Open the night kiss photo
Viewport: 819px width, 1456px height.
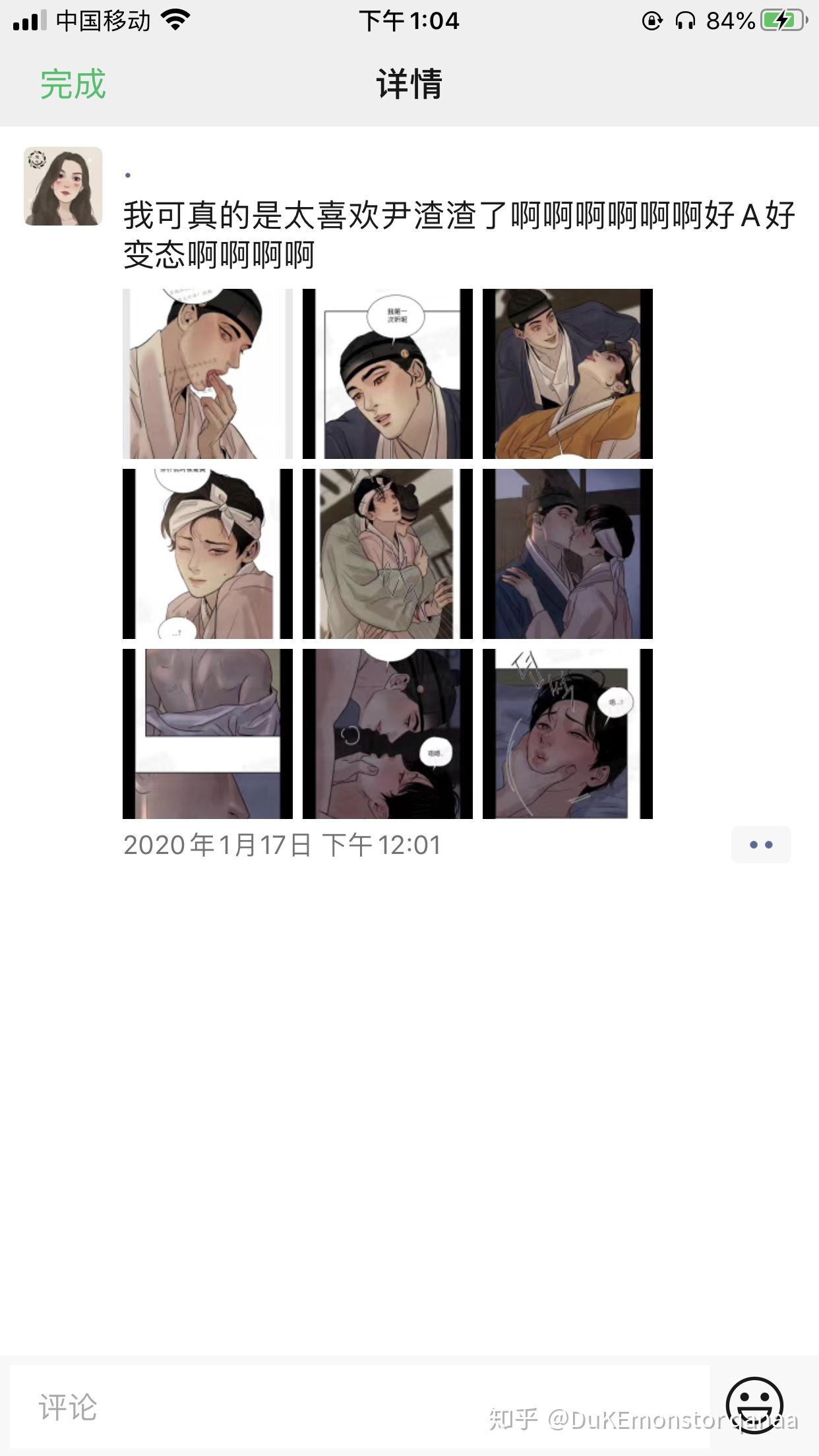pos(568,554)
